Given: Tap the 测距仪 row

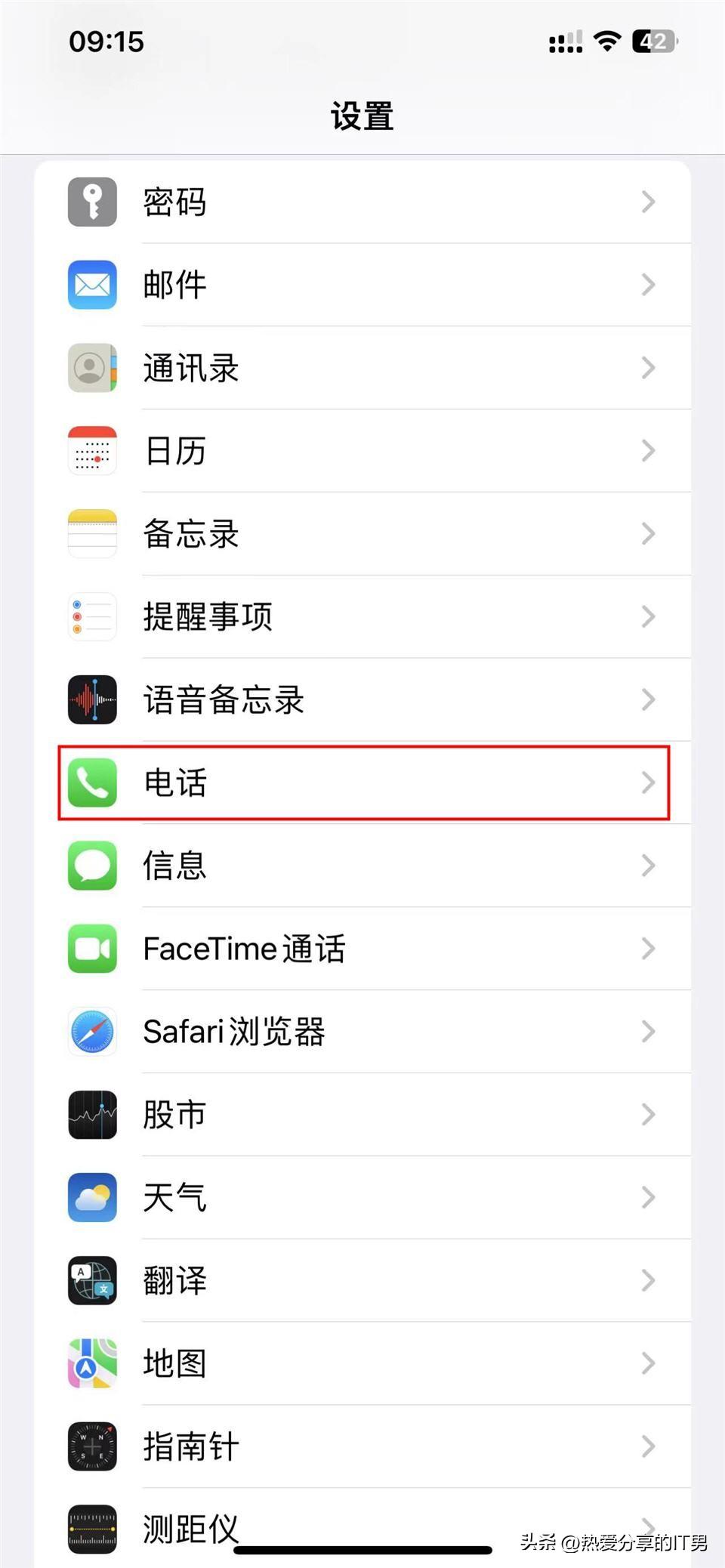Looking at the screenshot, I should 362,1528.
